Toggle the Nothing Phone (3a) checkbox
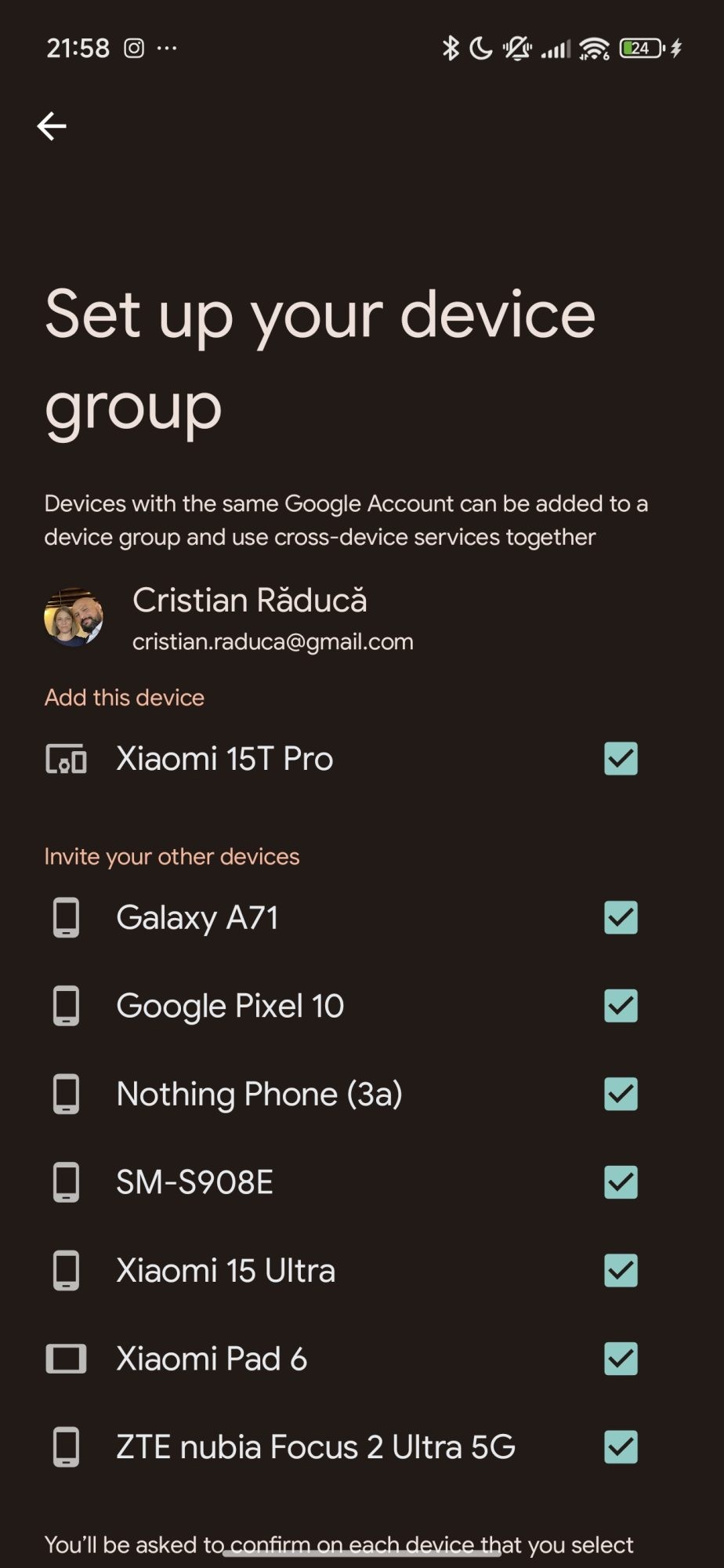 point(621,1094)
